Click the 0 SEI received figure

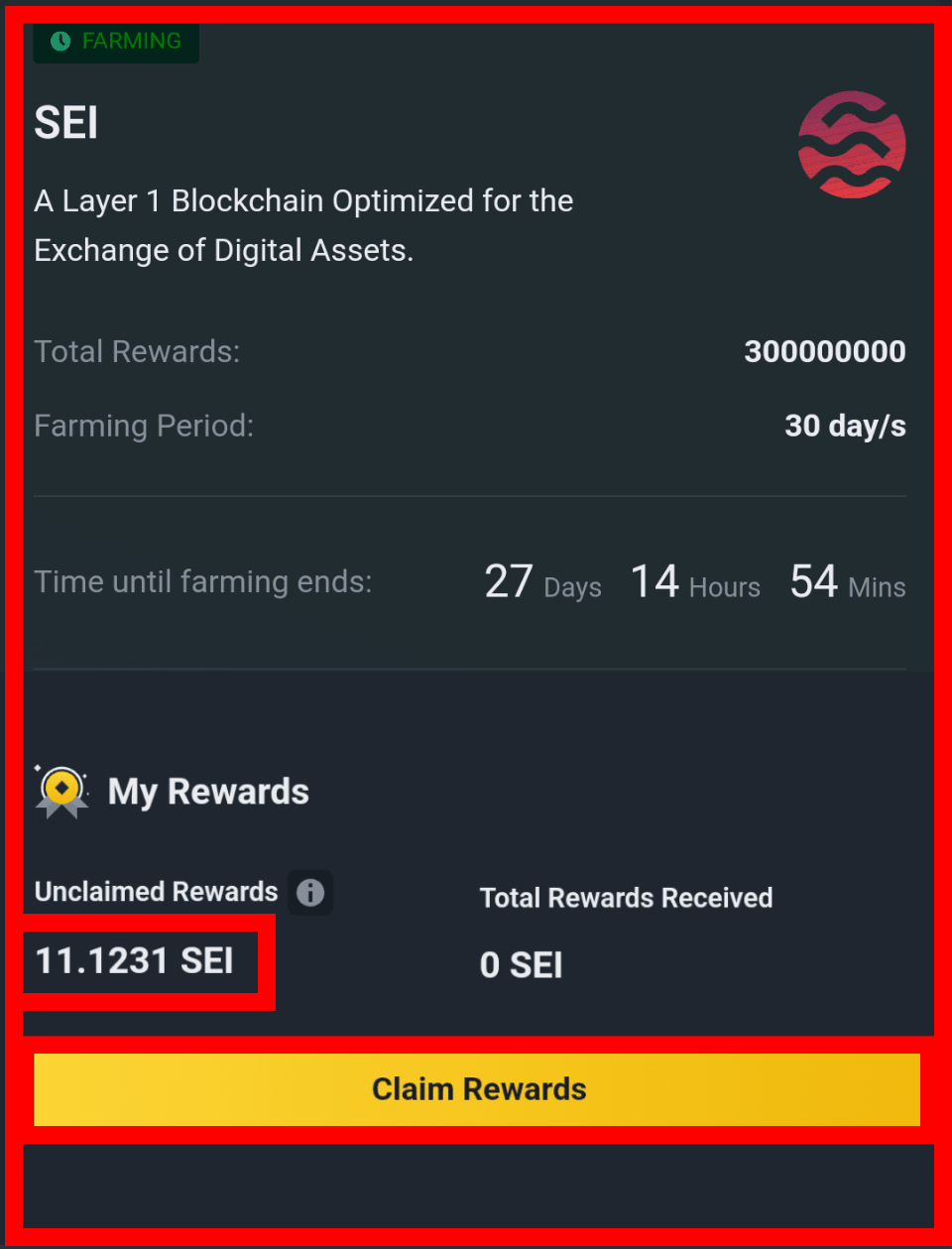pos(521,963)
